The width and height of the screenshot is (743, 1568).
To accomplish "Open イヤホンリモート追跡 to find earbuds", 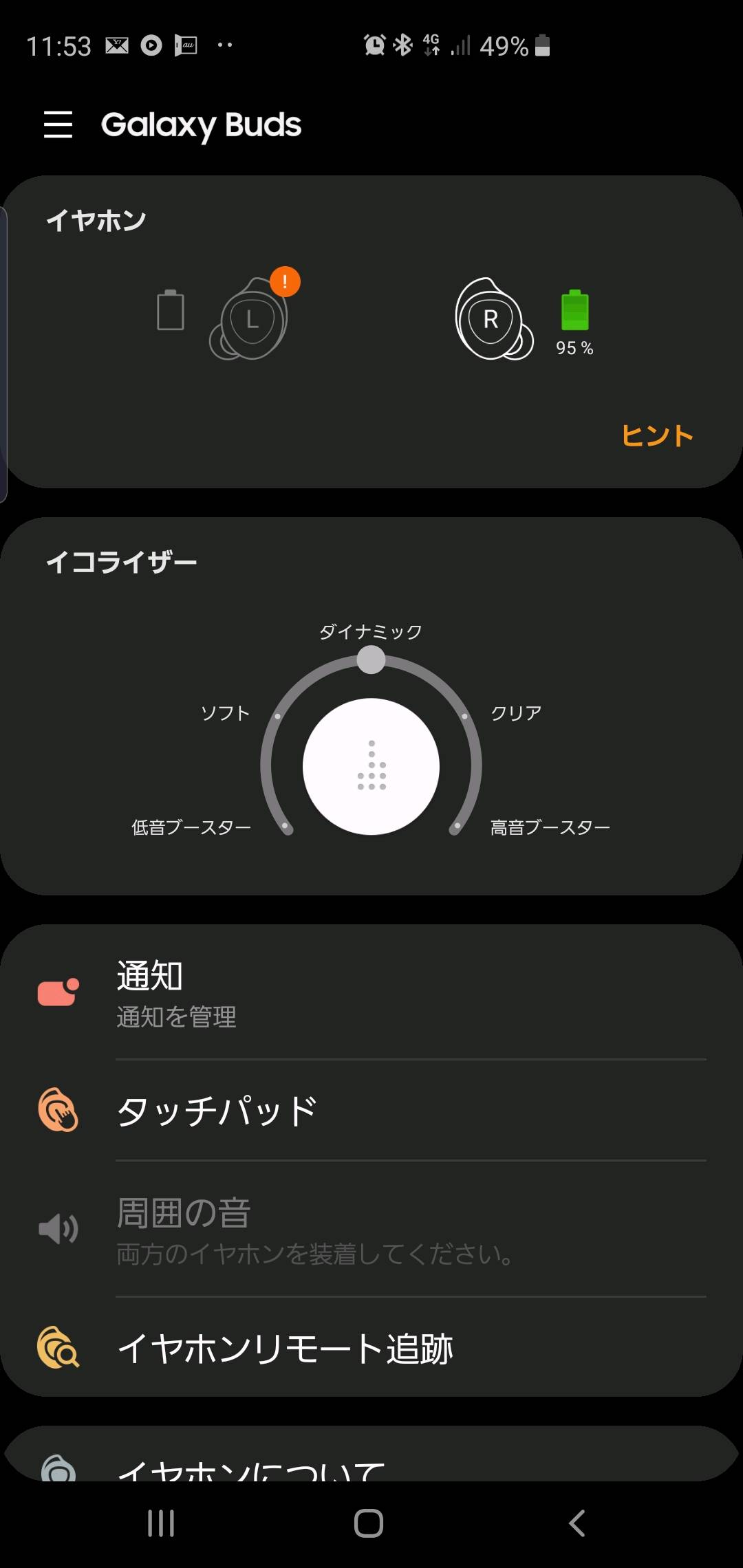I will click(371, 1348).
